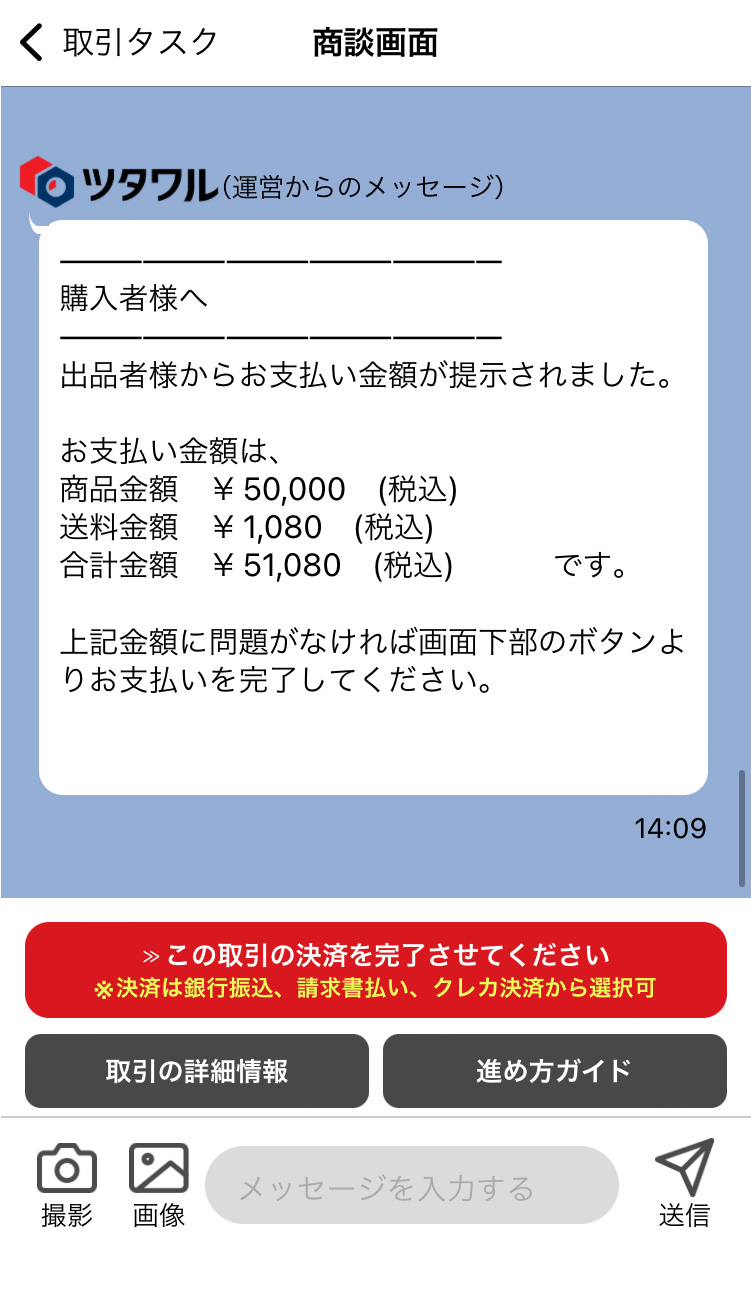Attach a picture with 画像
Screen dimensions: 751x1292
point(159,1185)
